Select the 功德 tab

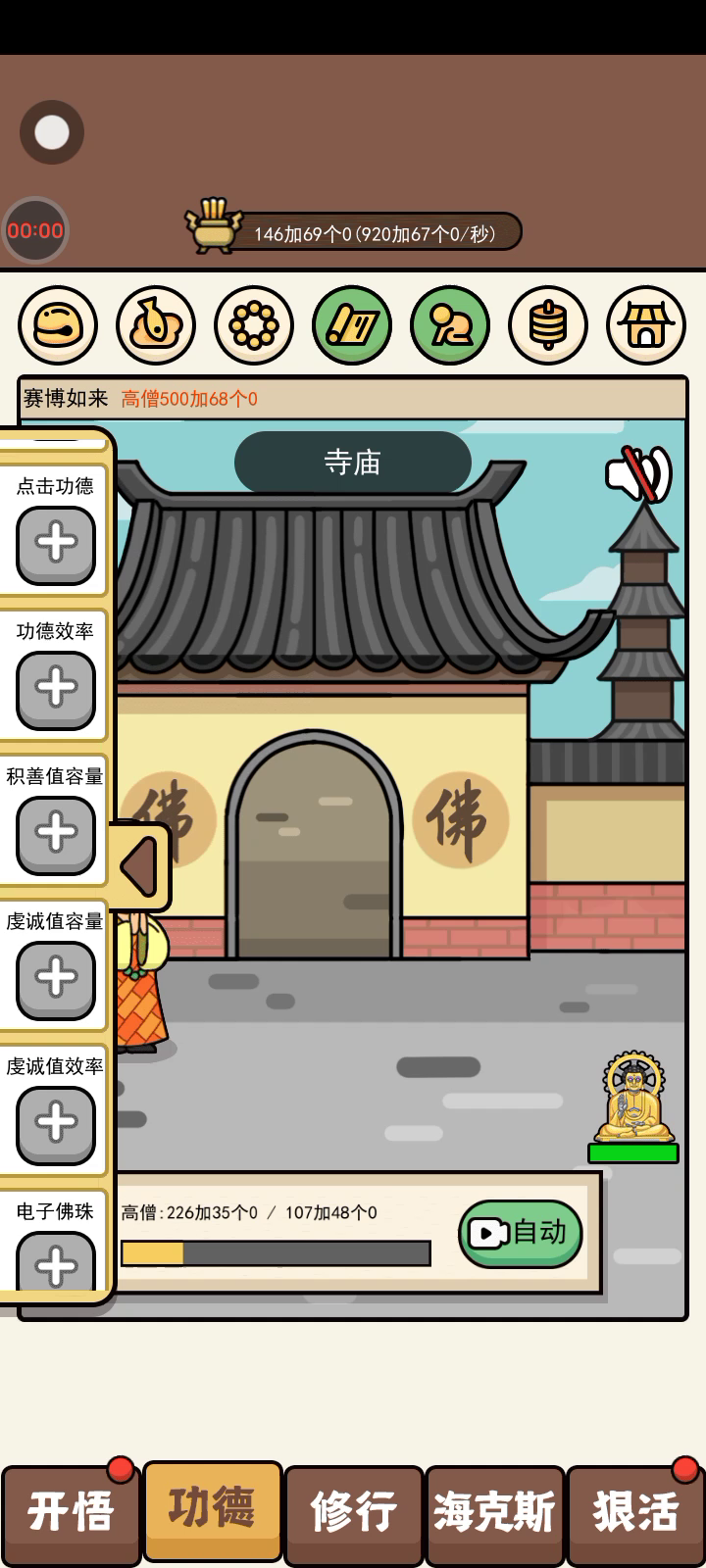212,1510
